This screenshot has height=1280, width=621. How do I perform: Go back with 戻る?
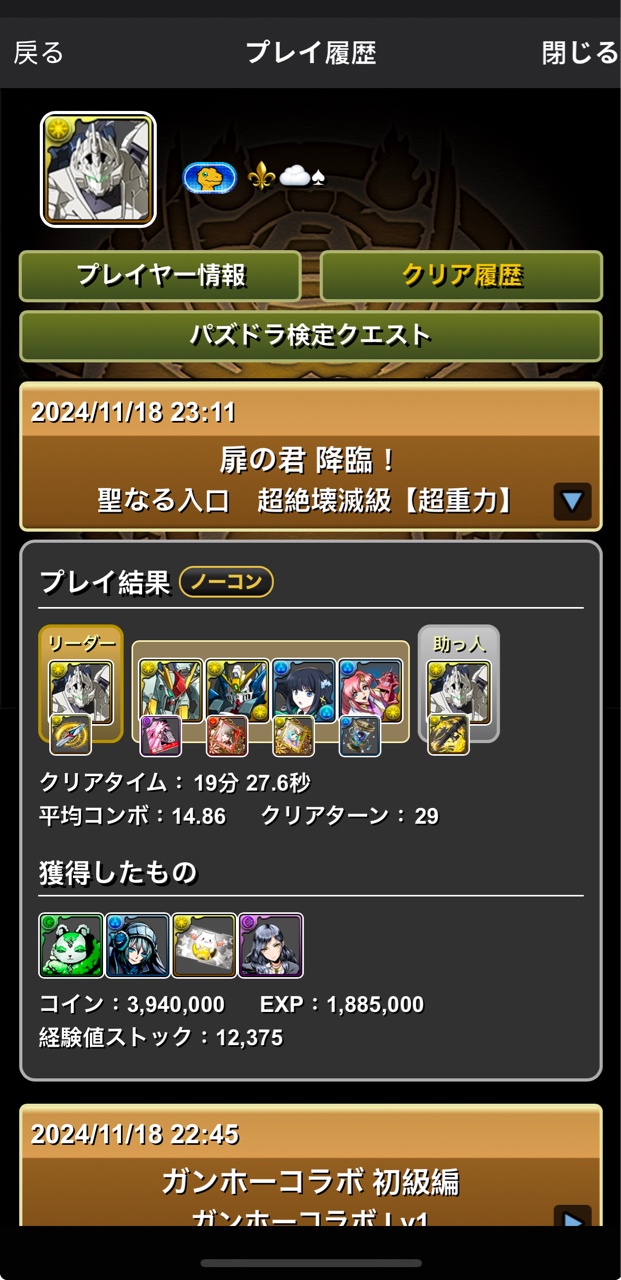[38, 53]
